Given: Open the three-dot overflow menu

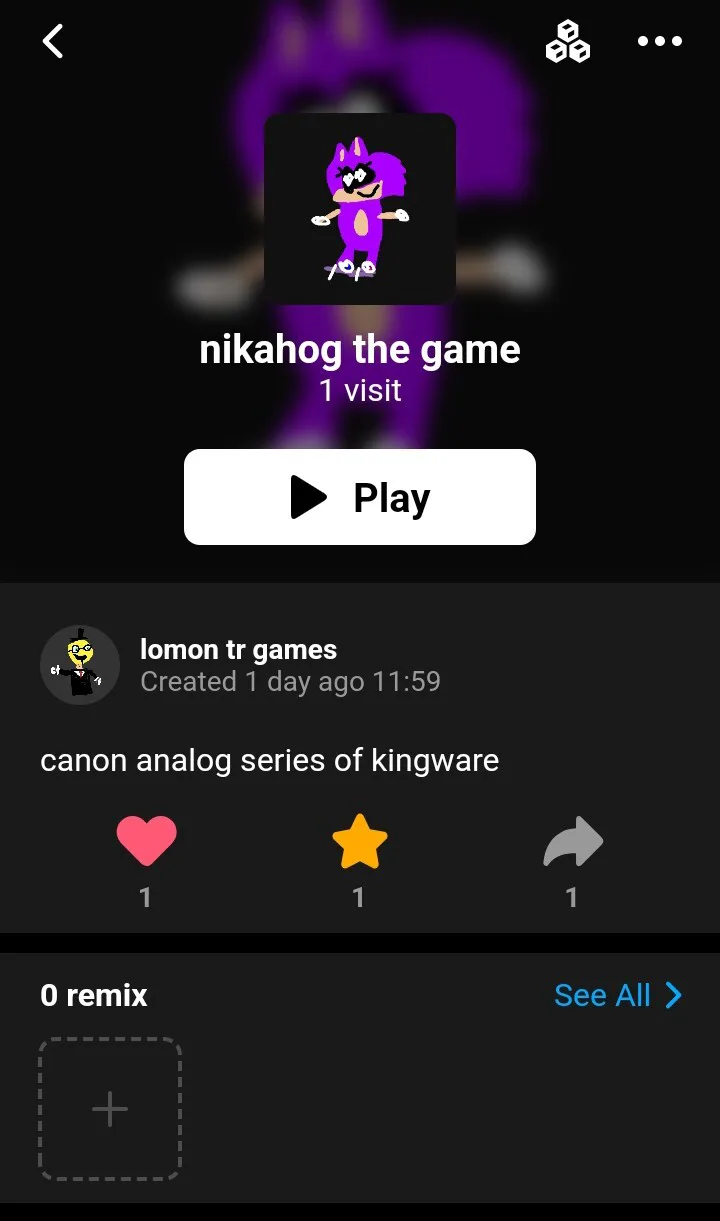Looking at the screenshot, I should tap(660, 41).
